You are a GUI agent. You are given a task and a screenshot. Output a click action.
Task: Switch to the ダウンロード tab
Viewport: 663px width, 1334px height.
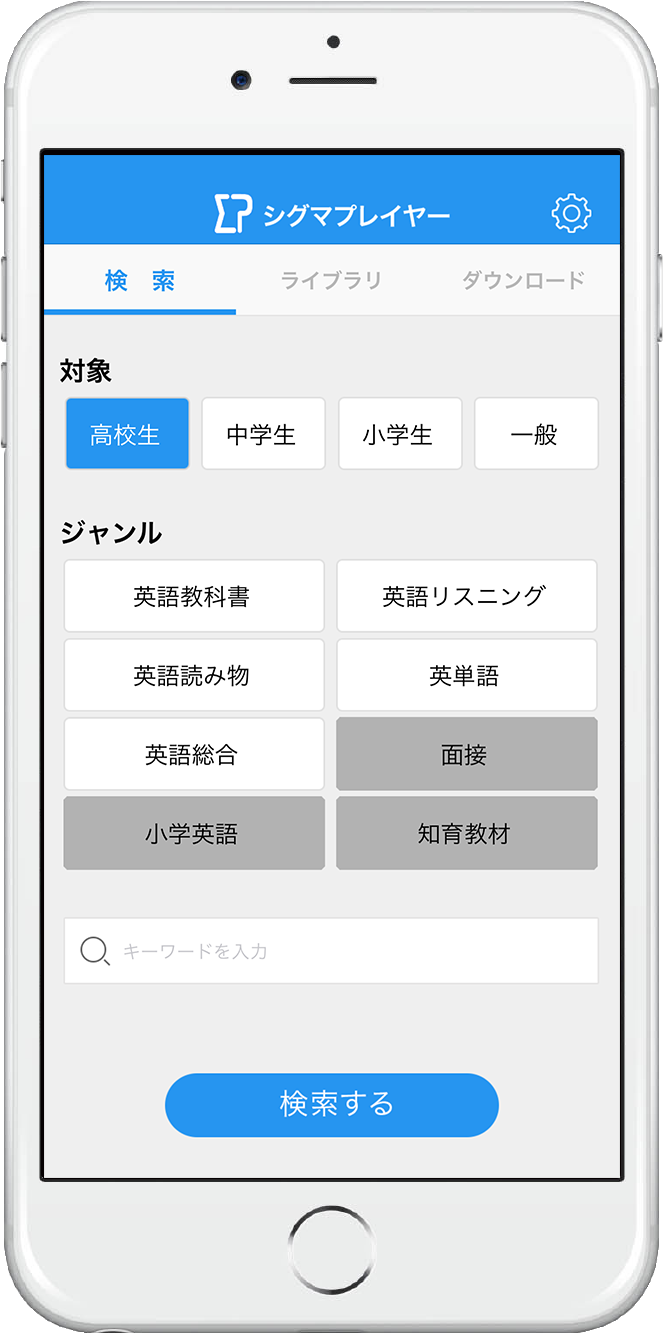(x=523, y=281)
